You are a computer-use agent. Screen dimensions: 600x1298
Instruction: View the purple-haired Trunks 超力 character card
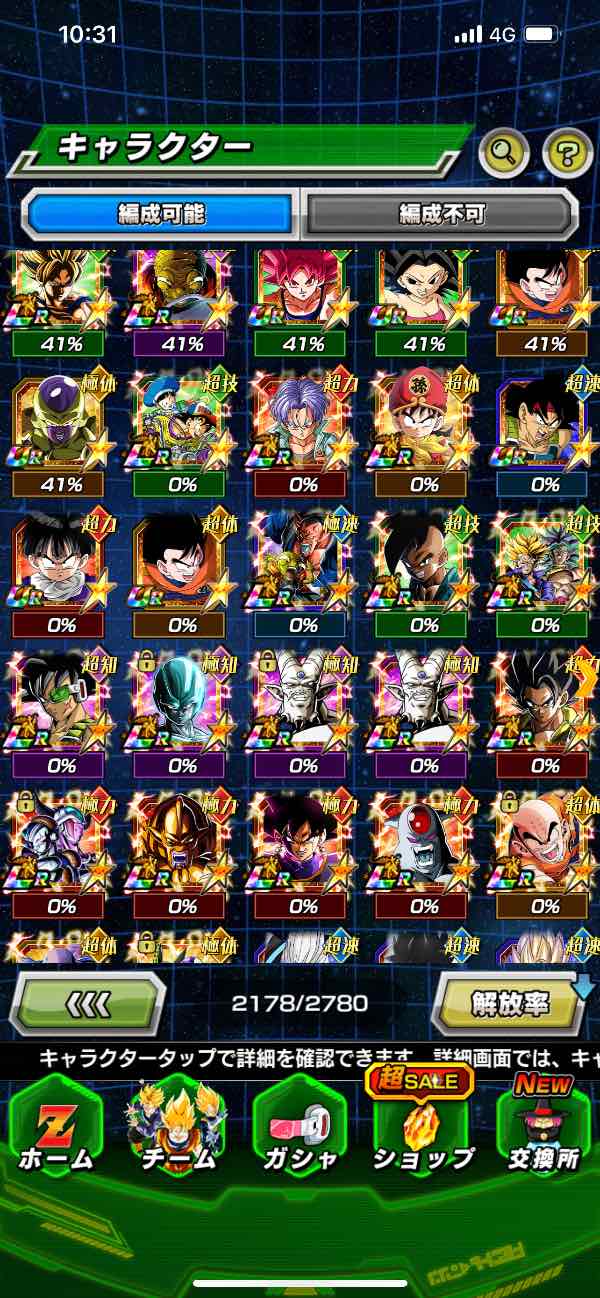(303, 424)
